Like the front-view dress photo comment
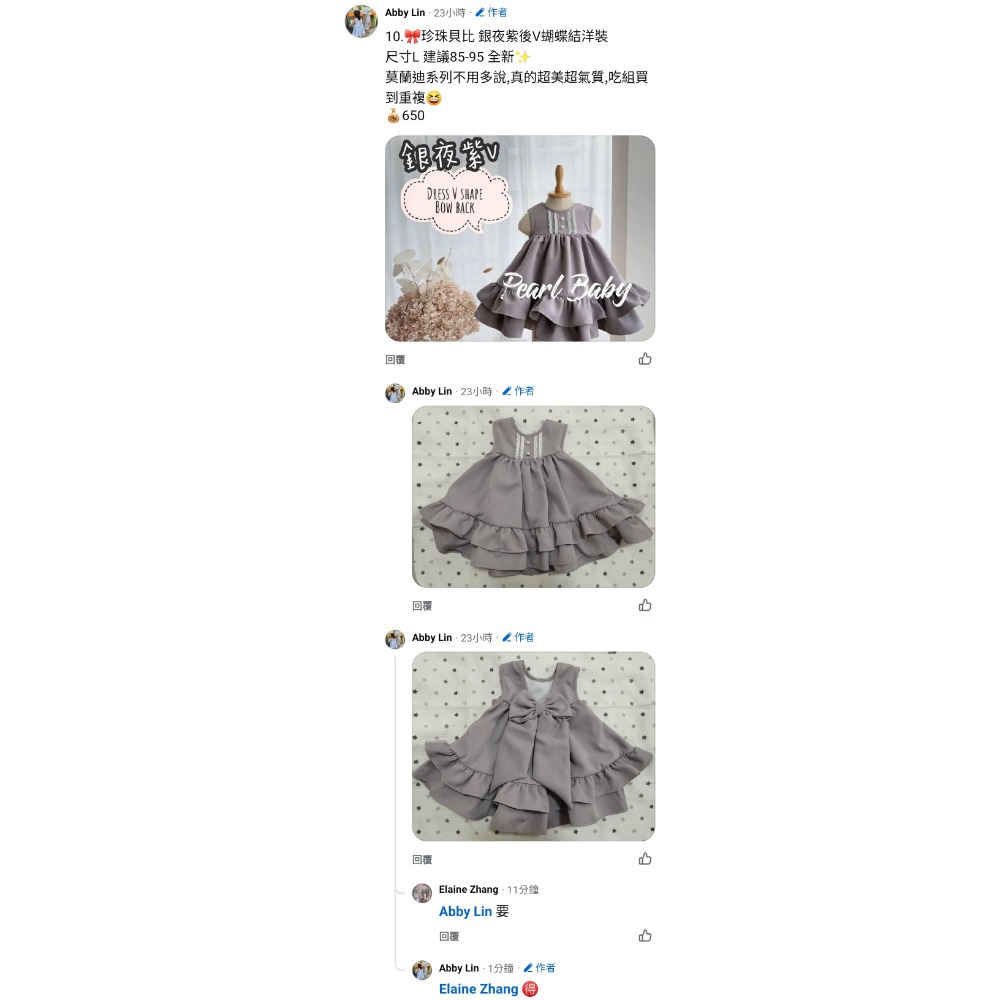Image resolution: width=1000 pixels, height=1000 pixels. tap(645, 605)
